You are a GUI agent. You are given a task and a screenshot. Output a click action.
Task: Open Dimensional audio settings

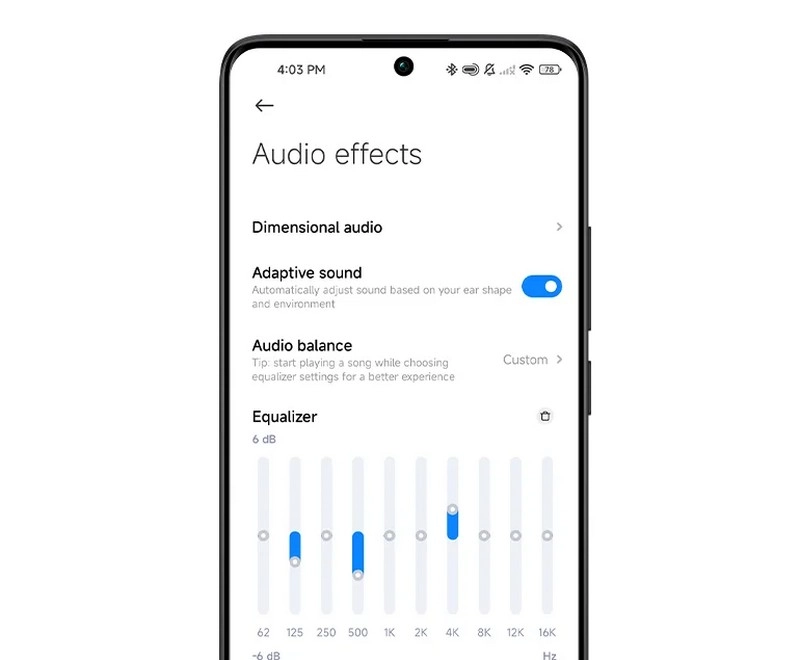[406, 227]
